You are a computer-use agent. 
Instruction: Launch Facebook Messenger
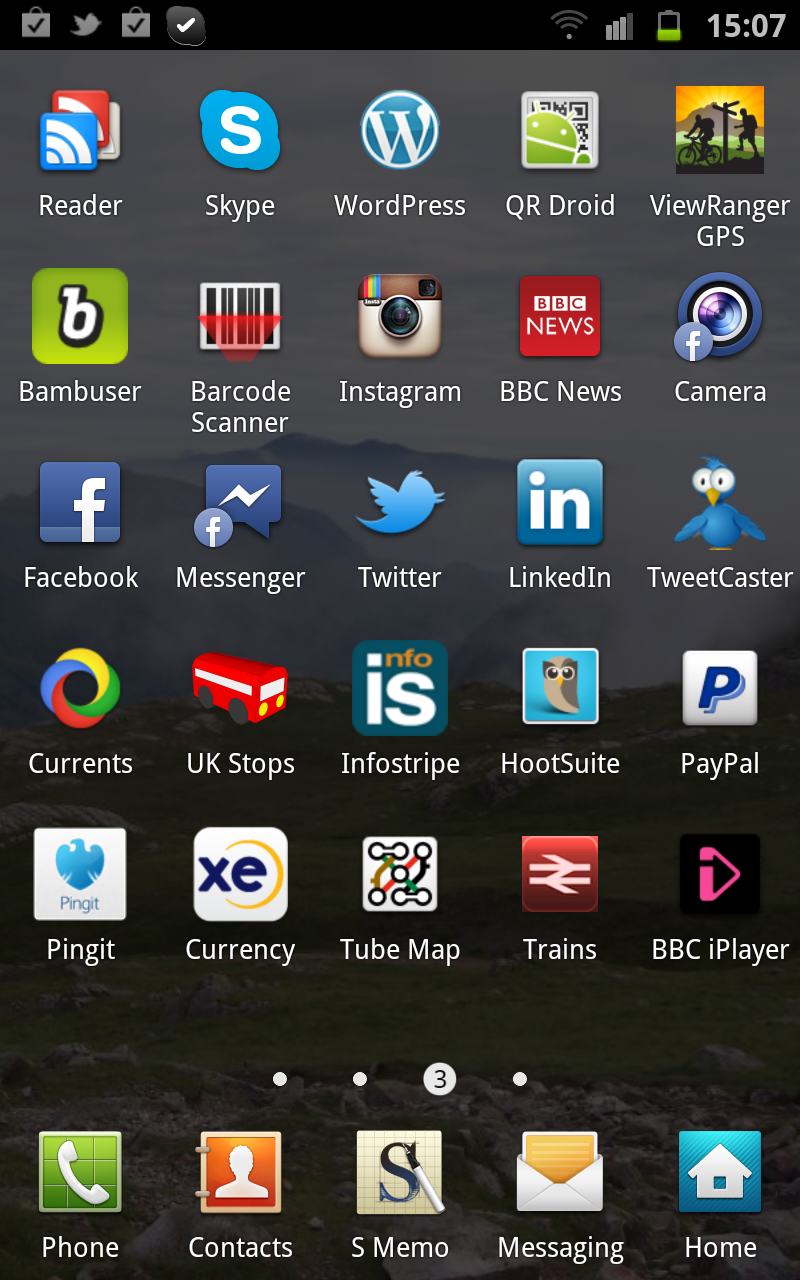tap(240, 503)
